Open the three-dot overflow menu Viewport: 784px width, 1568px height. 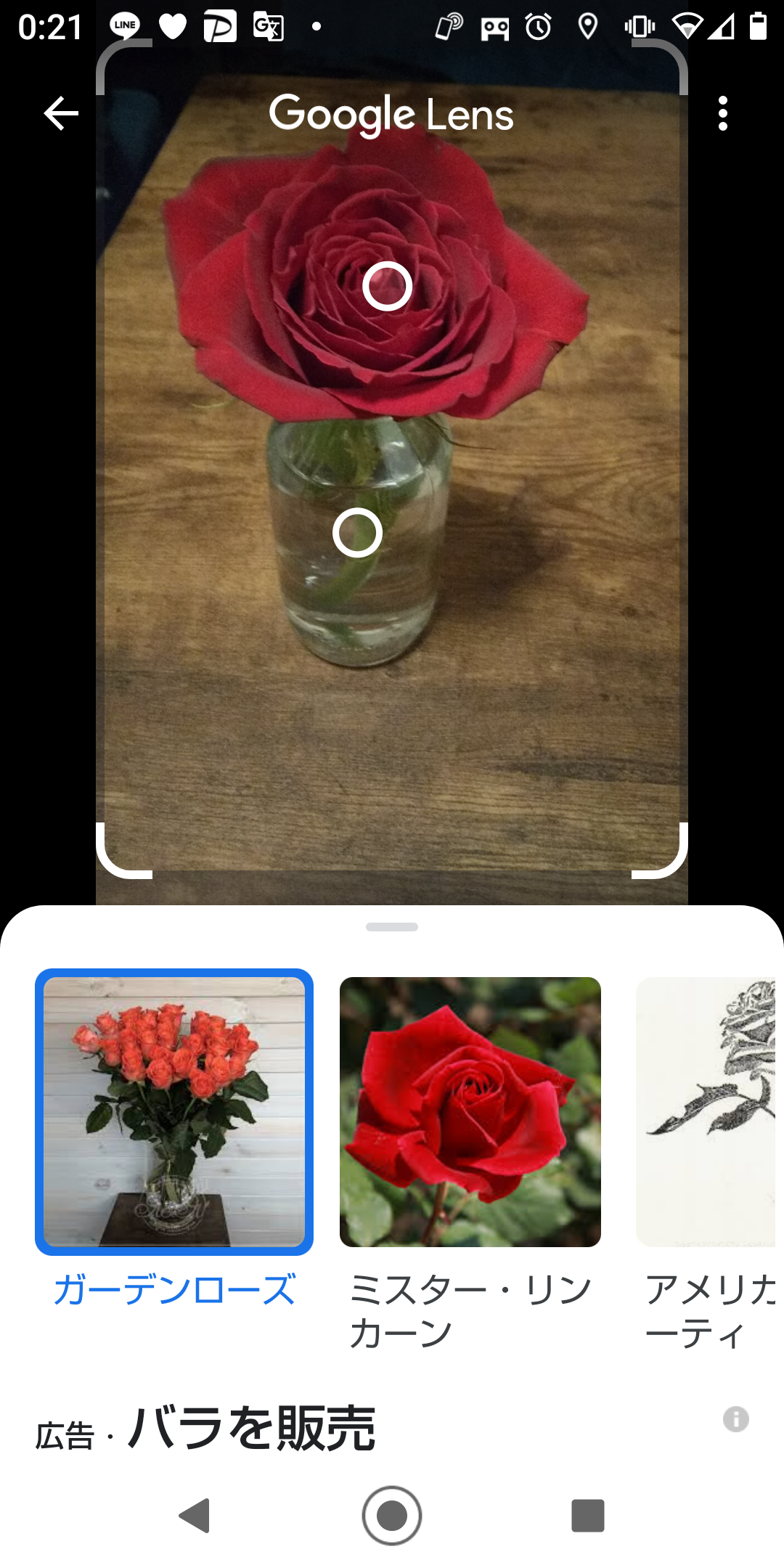[722, 114]
